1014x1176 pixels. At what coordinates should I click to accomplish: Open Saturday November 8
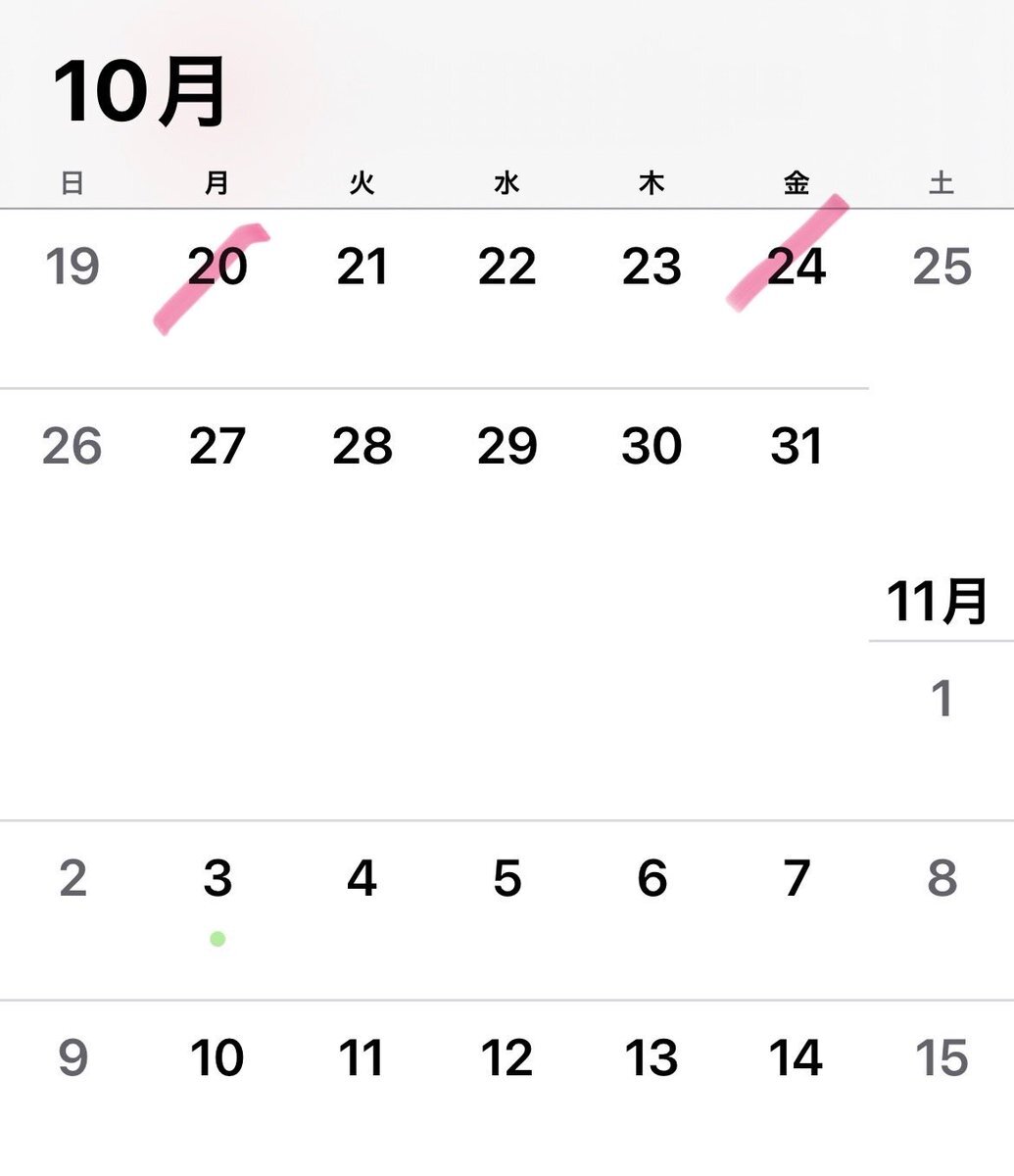coord(942,878)
